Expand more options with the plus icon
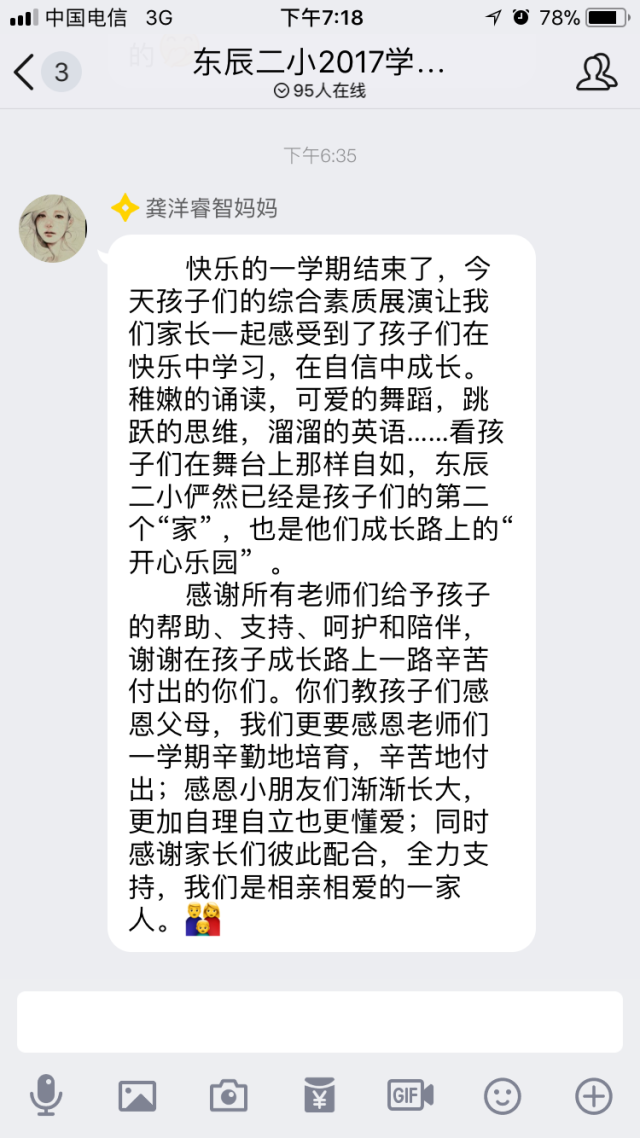This screenshot has height=1138, width=640. tap(593, 1096)
